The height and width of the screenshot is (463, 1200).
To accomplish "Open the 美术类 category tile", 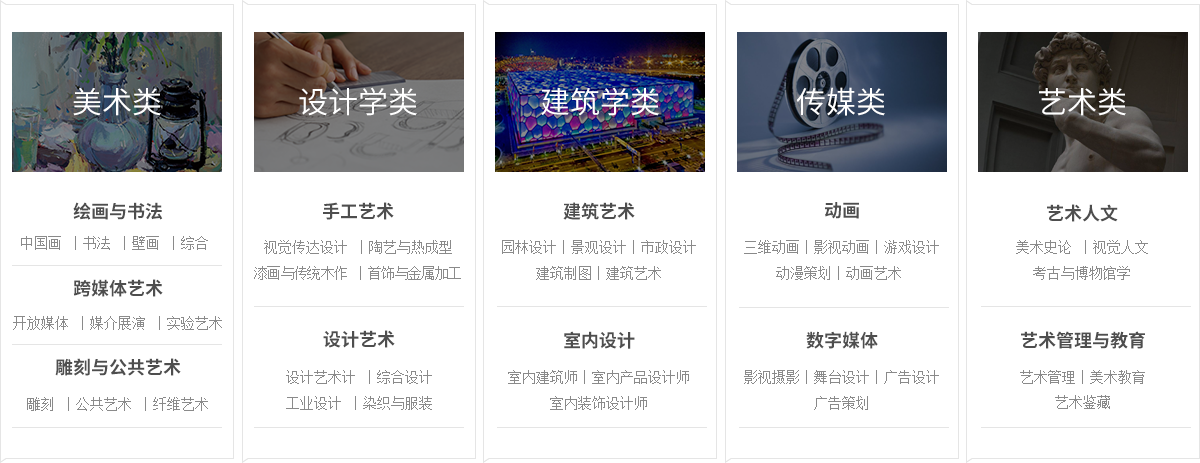I will (x=117, y=102).
